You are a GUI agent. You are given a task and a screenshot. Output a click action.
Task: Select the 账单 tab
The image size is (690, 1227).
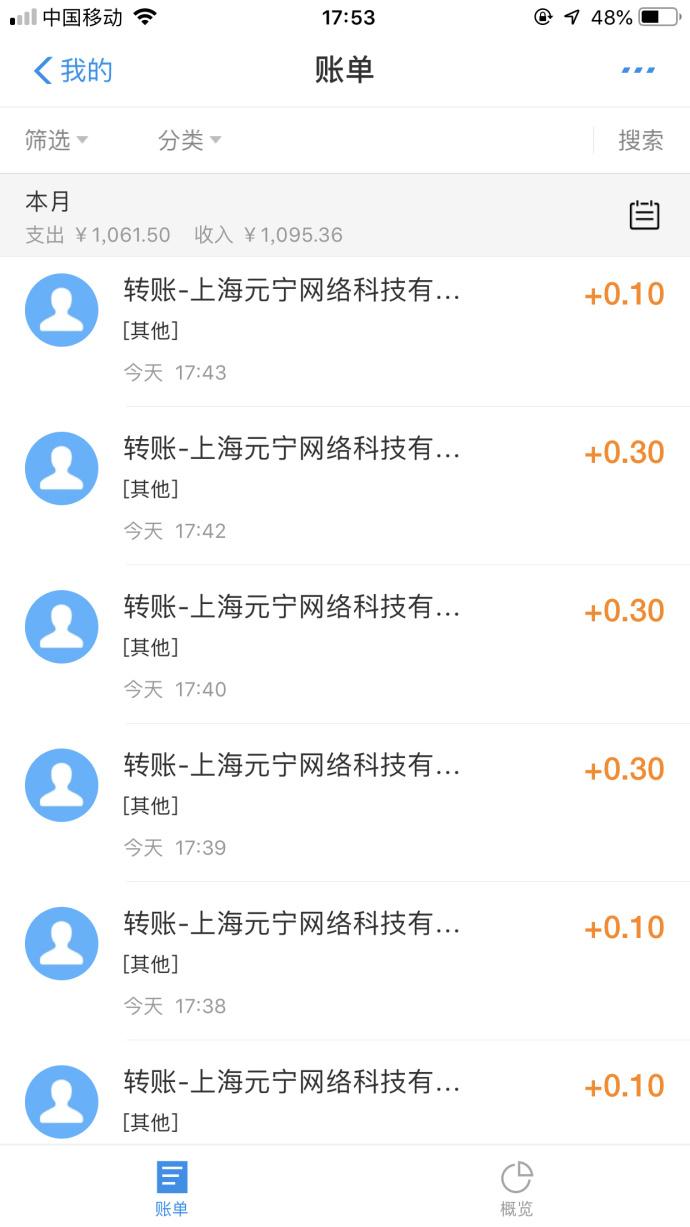(x=172, y=1187)
